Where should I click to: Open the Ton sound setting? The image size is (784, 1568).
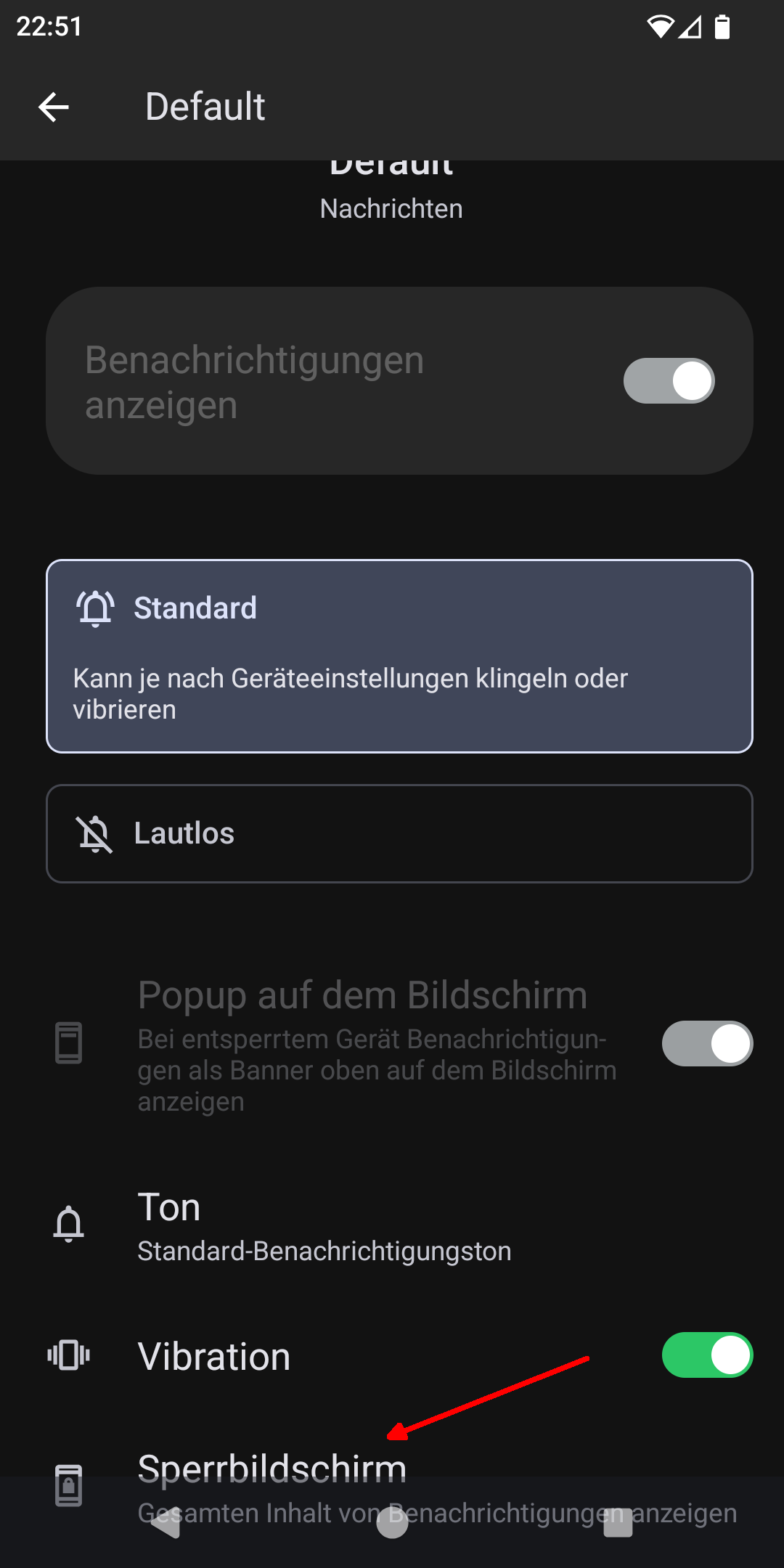392,1227
